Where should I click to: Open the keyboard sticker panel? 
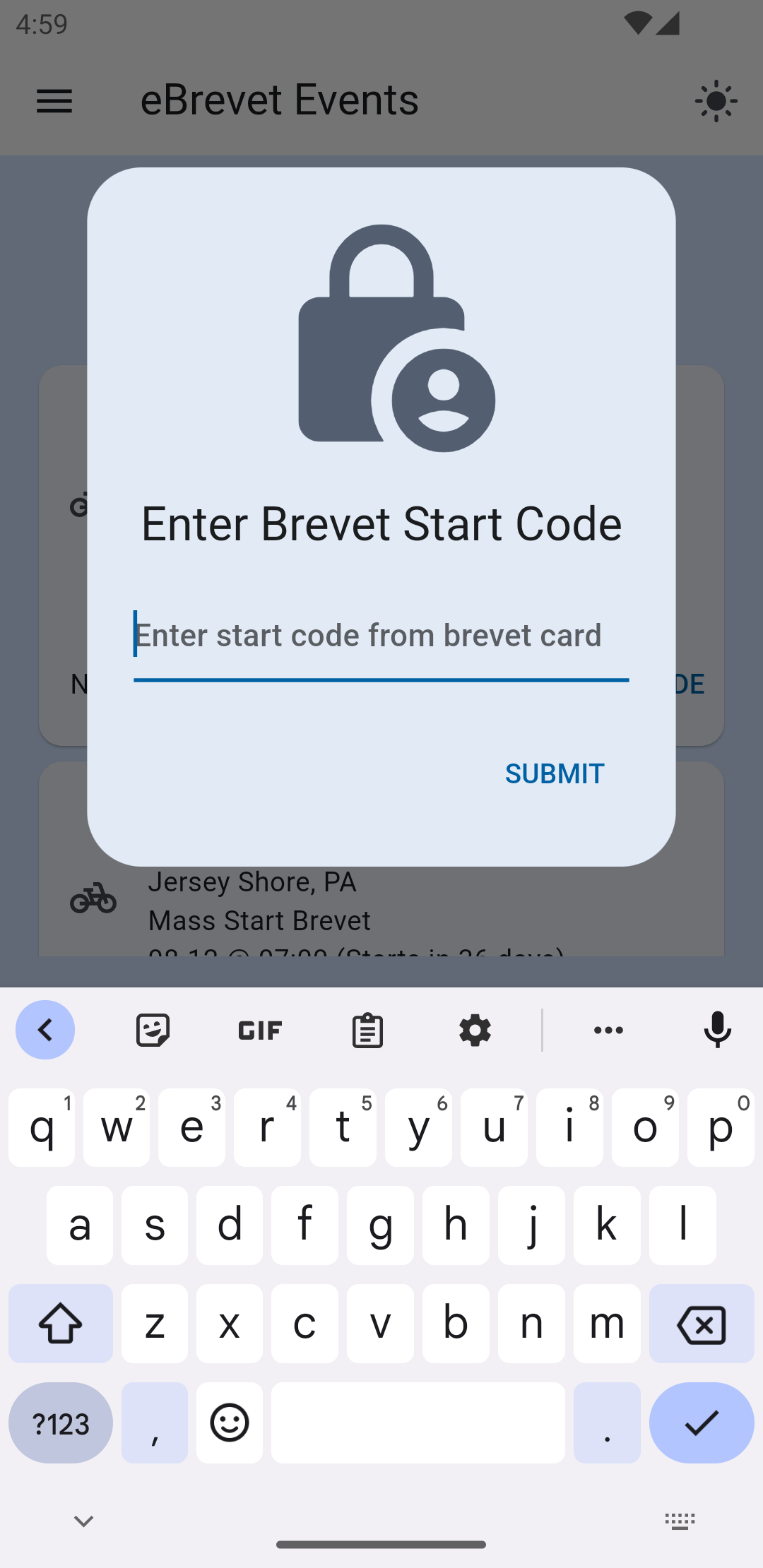pos(153,1031)
